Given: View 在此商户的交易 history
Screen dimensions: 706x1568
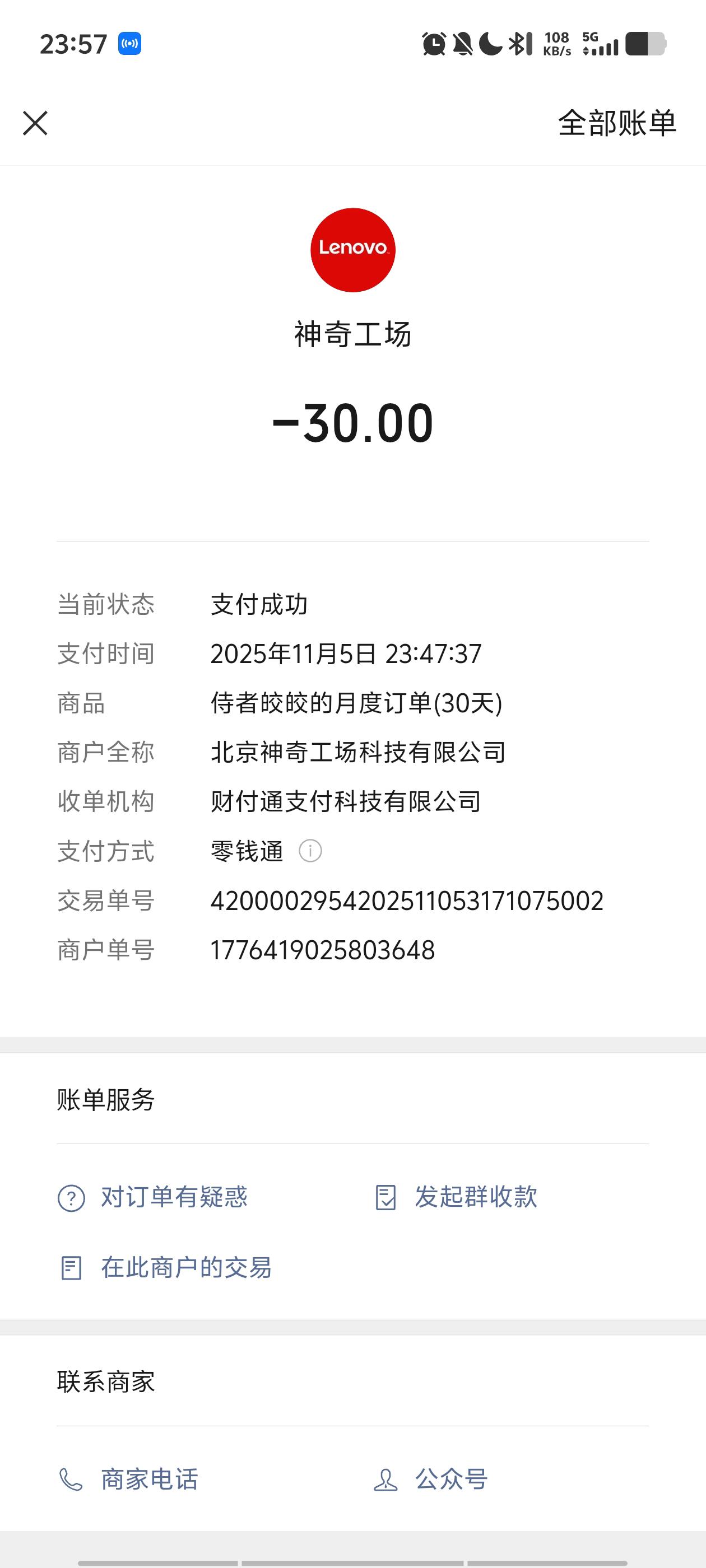Looking at the screenshot, I should (x=166, y=1268).
